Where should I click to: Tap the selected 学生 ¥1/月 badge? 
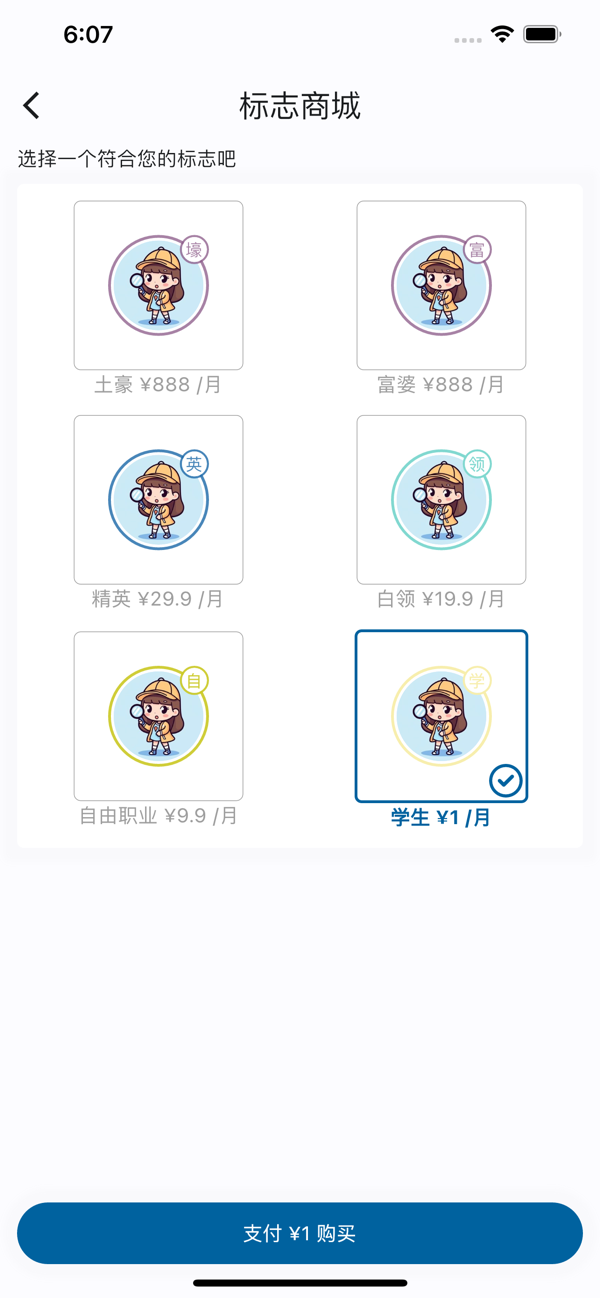pos(441,716)
